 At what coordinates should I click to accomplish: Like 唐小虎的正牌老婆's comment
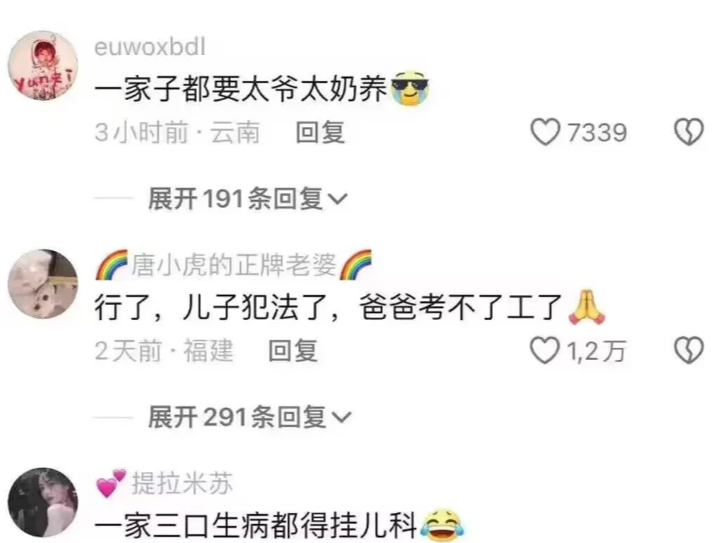(545, 350)
